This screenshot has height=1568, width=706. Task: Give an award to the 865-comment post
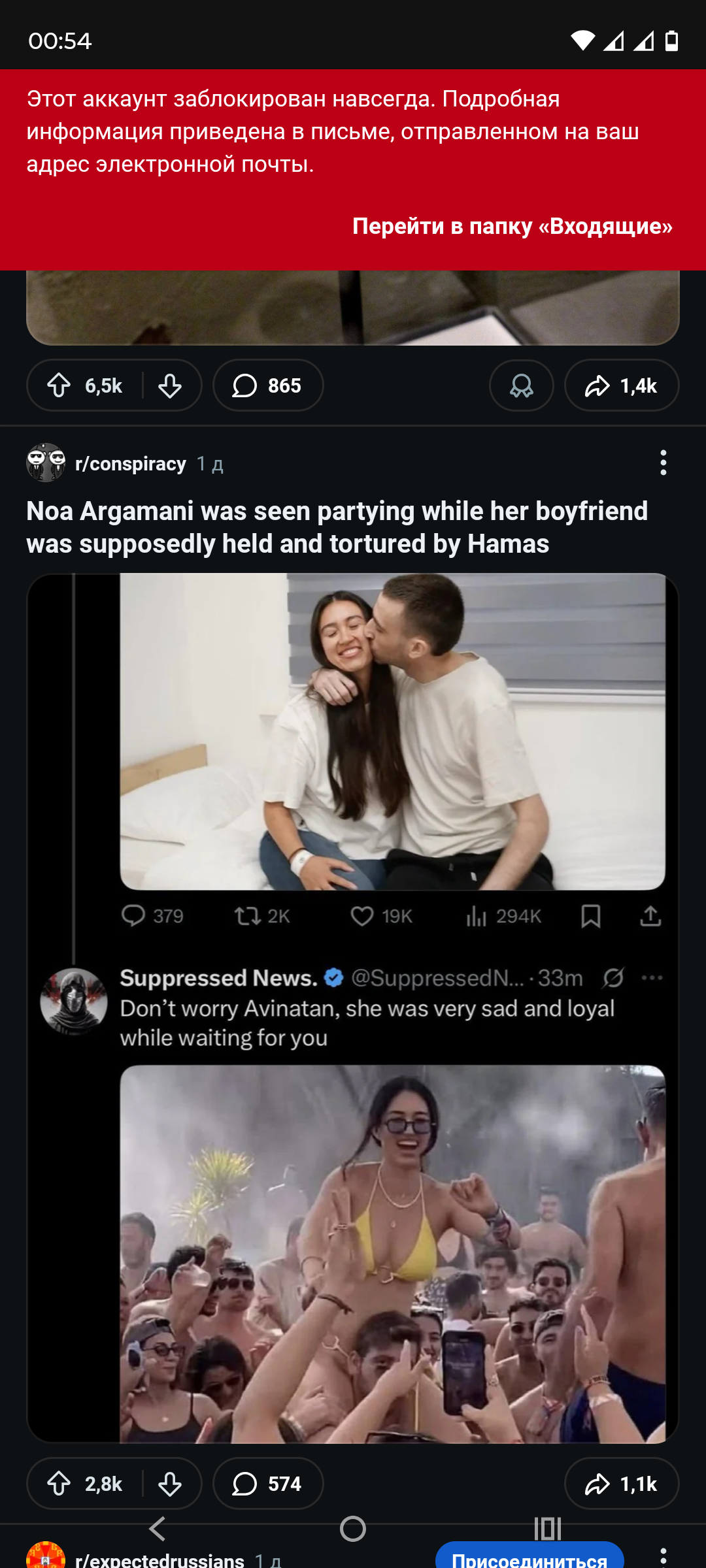pyautogui.click(x=521, y=385)
